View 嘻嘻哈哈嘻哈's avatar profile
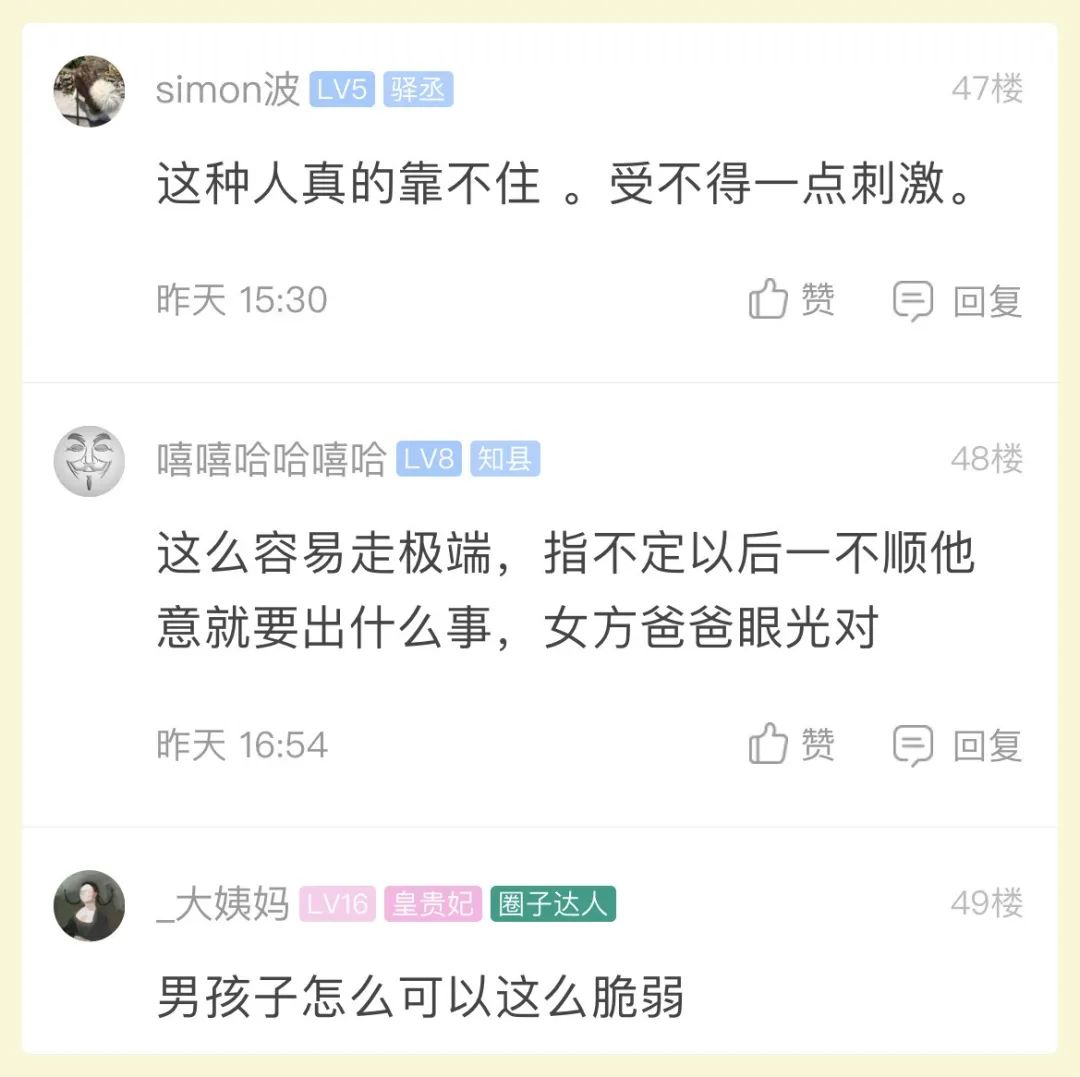The height and width of the screenshot is (1077, 1080). [89, 461]
